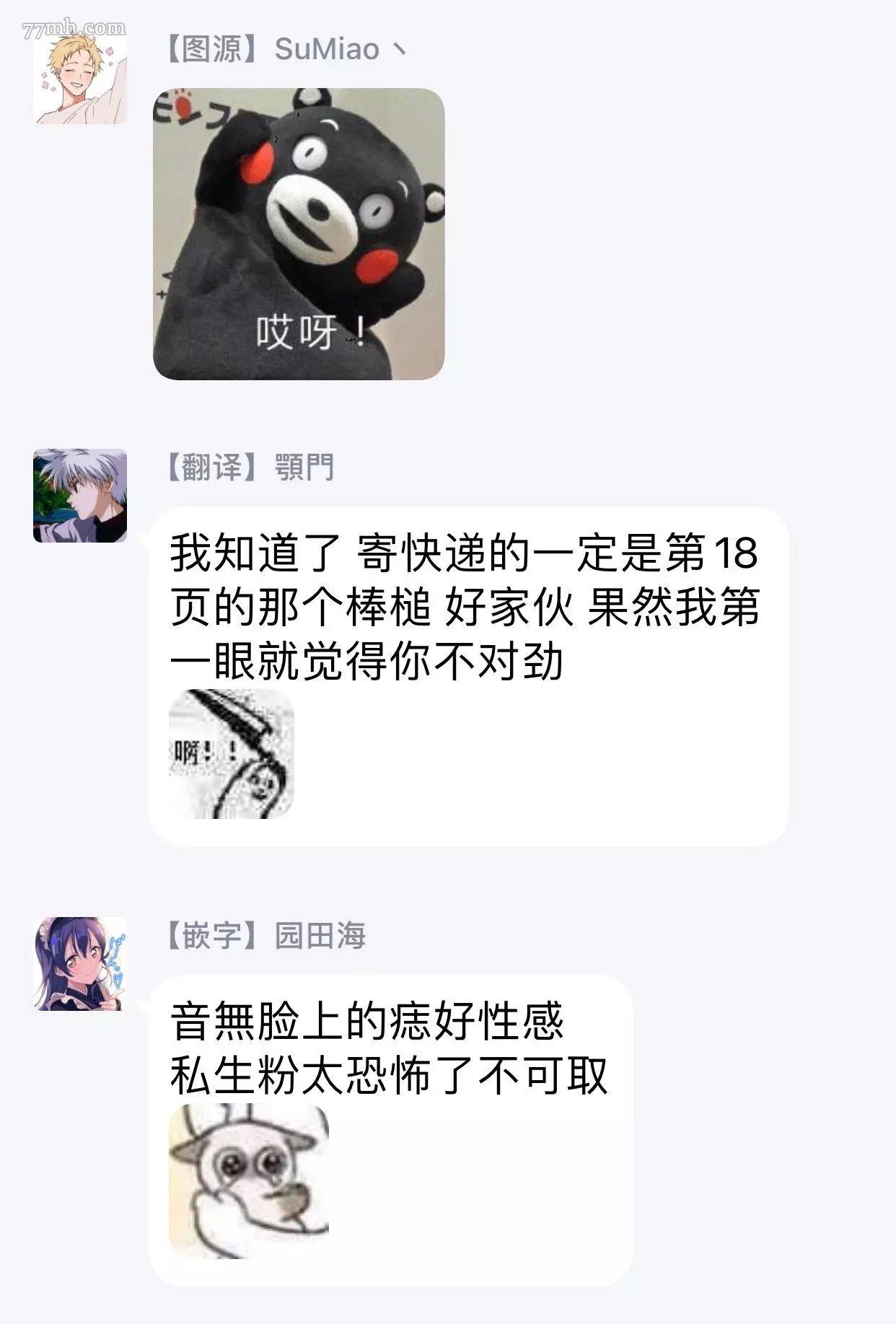Screen dimensions: 896x1324
Task: Open SuMiao's profile avatar
Action: point(80,77)
